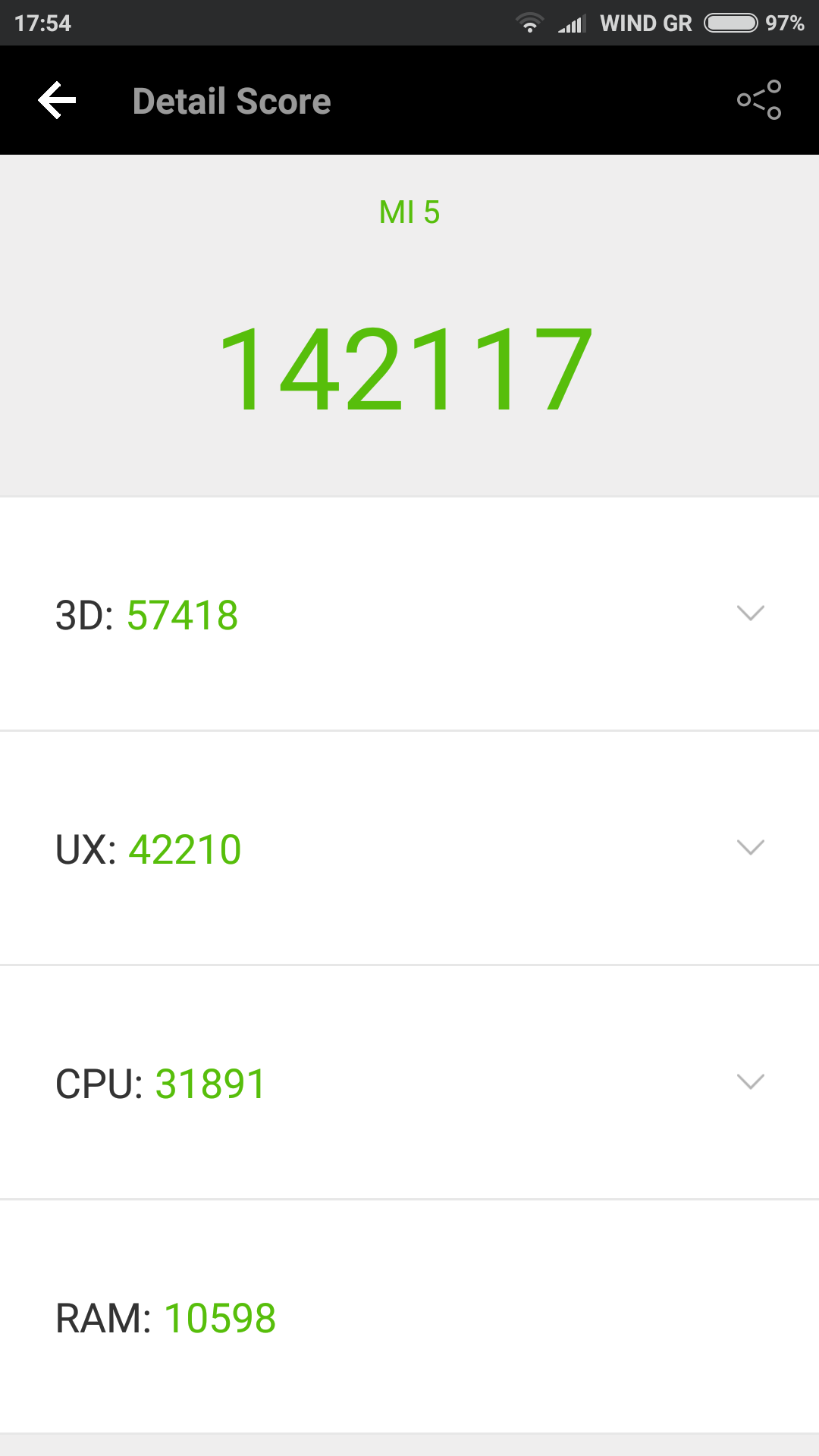
Task: Expand the CPU score details
Action: 750,1082
